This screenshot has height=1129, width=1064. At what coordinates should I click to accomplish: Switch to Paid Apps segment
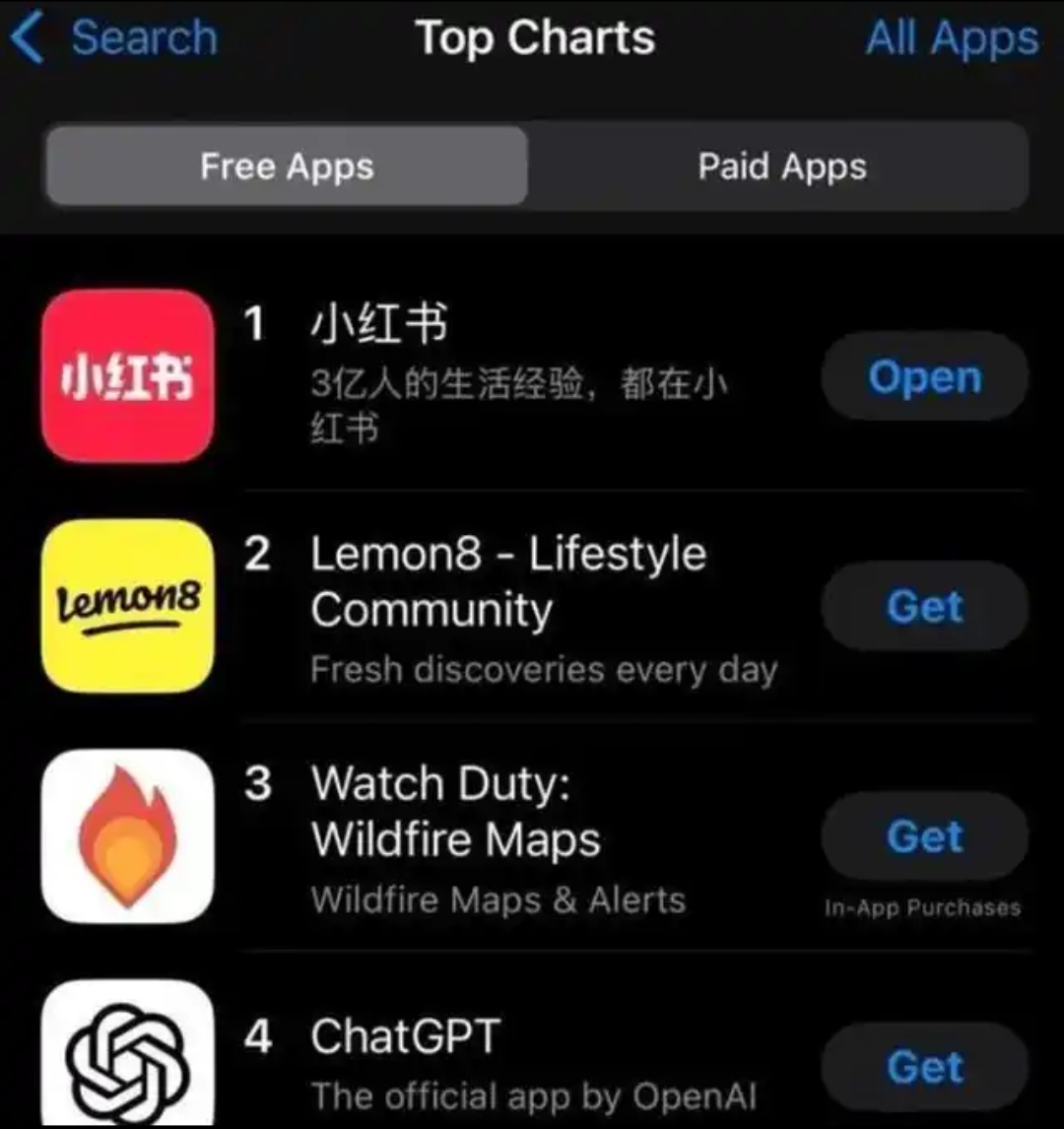pyautogui.click(x=781, y=166)
